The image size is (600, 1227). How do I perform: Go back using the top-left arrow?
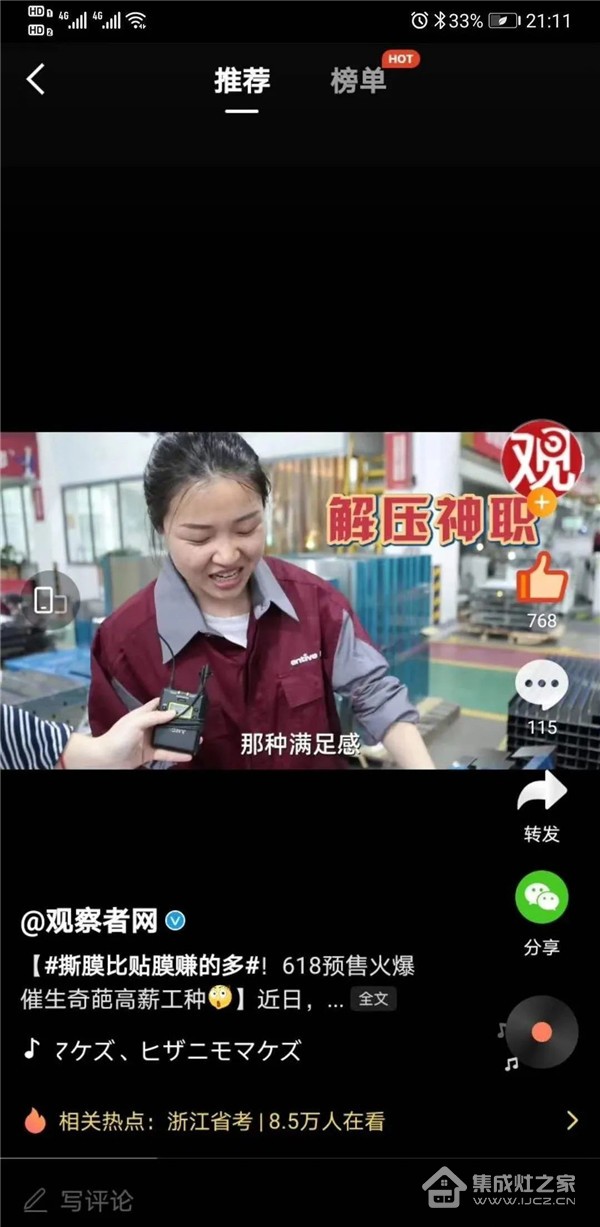point(36,80)
